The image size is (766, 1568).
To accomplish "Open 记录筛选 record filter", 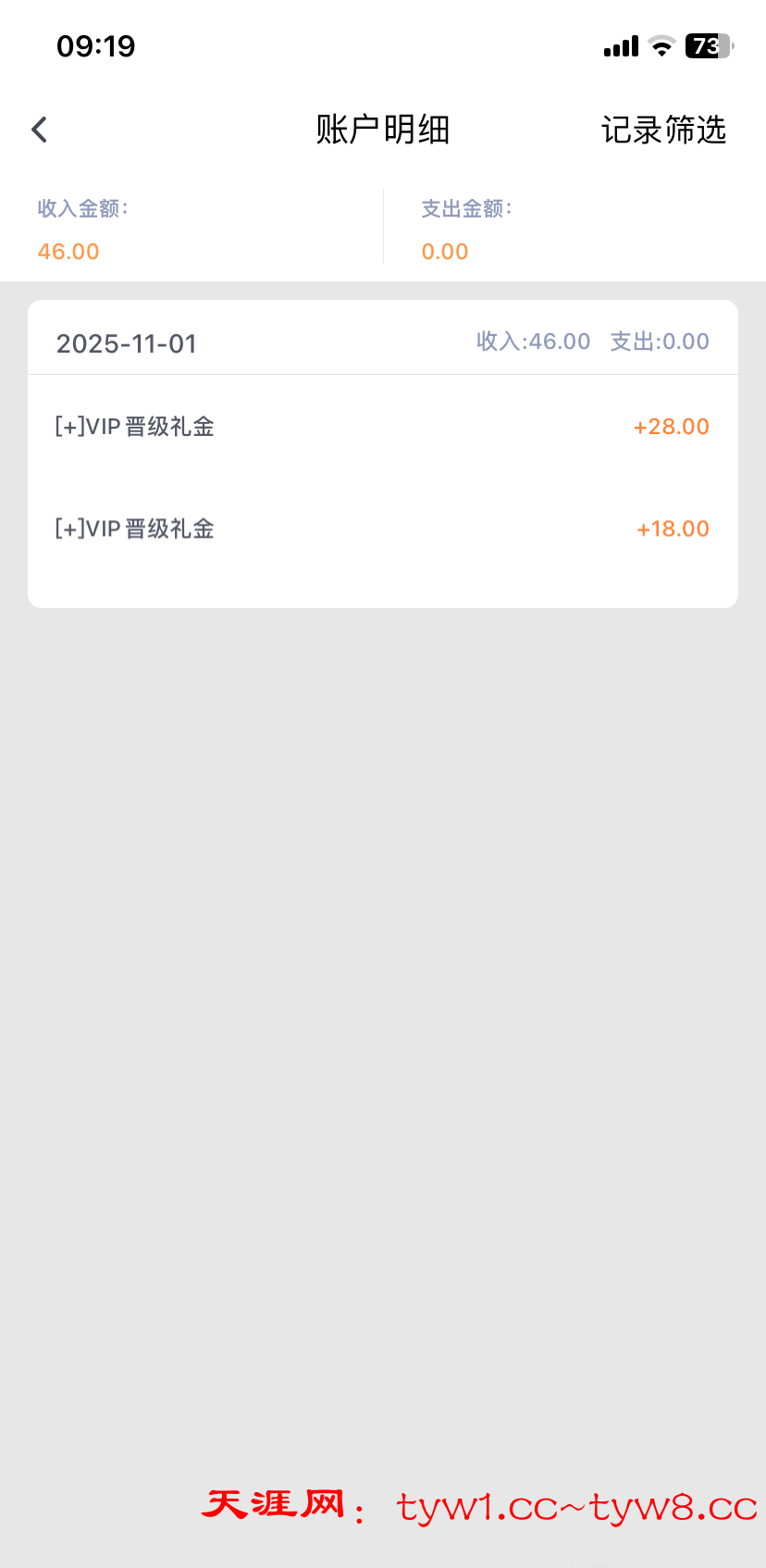I will tap(663, 130).
